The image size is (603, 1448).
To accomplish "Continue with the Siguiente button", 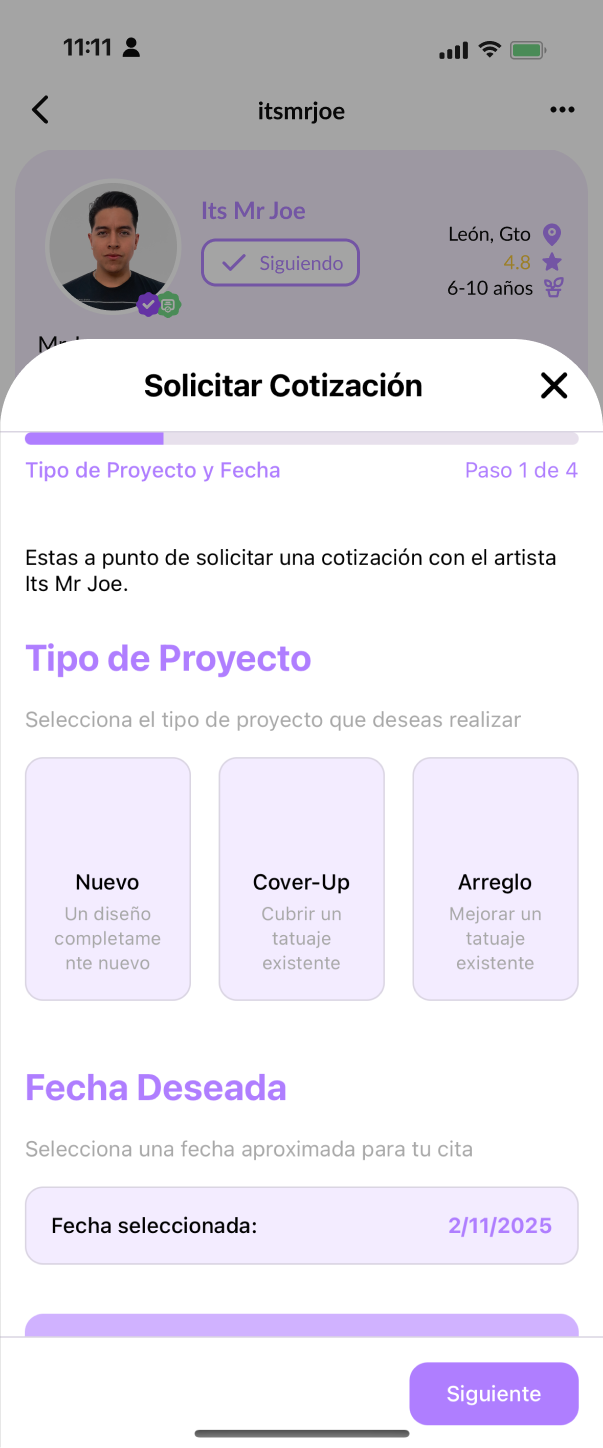I will [493, 1393].
